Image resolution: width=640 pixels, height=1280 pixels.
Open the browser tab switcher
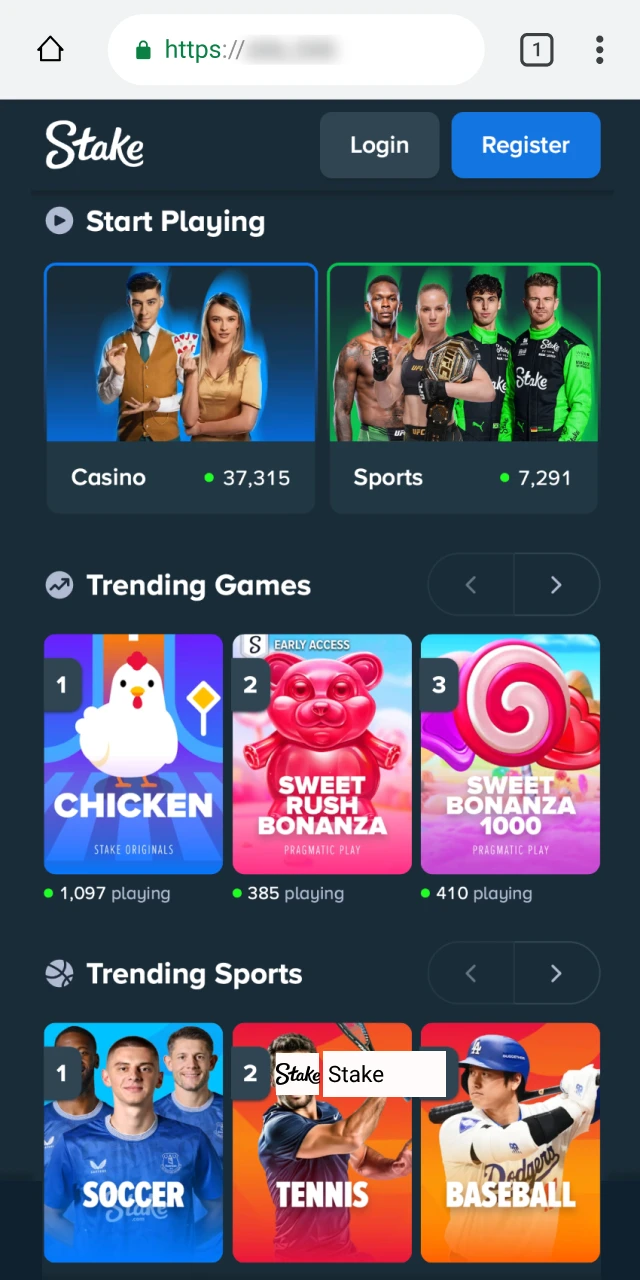[x=536, y=49]
